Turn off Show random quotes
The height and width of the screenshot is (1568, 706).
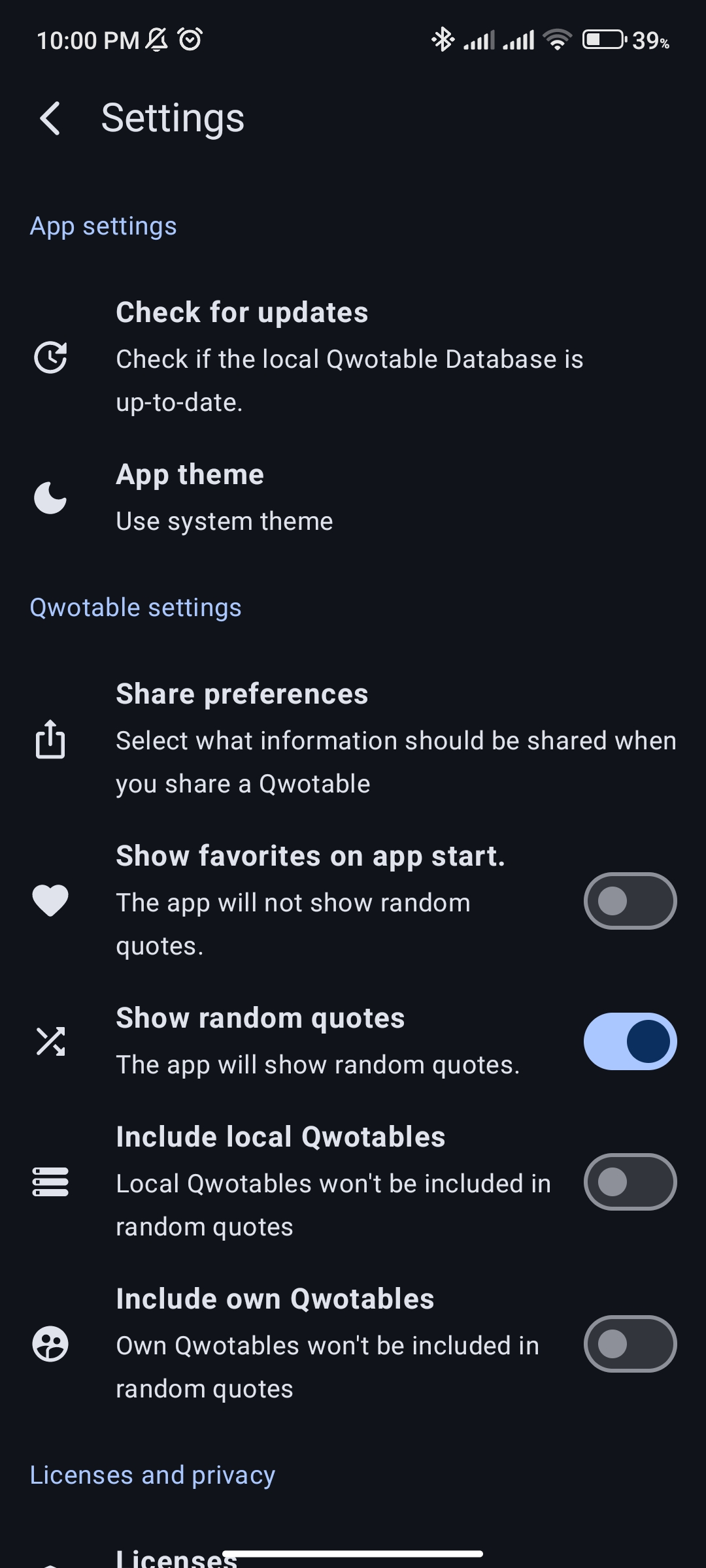pos(630,1041)
